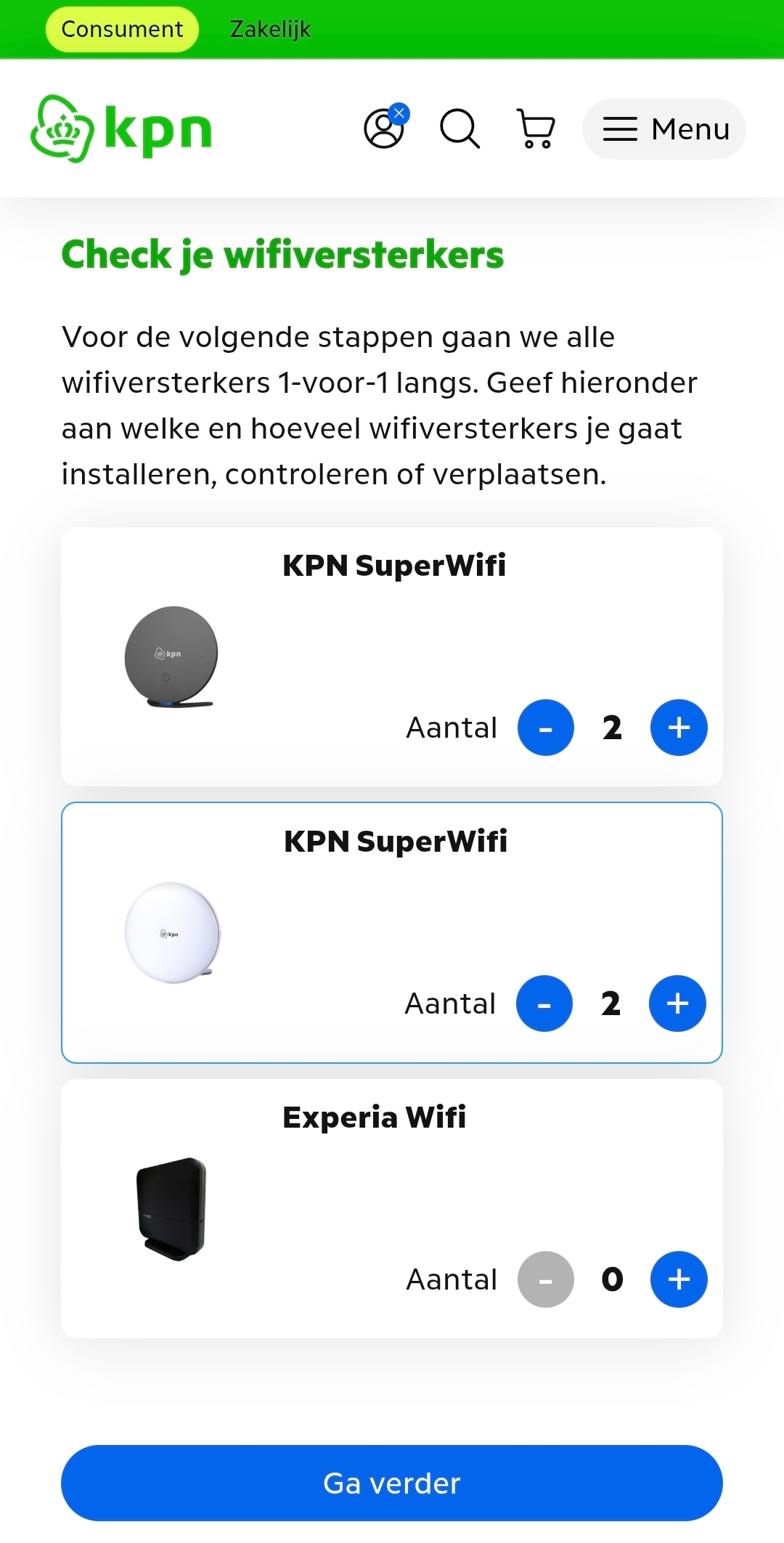Switch to the Zakelijk tab
This screenshot has height=1543, width=784.
click(x=270, y=29)
